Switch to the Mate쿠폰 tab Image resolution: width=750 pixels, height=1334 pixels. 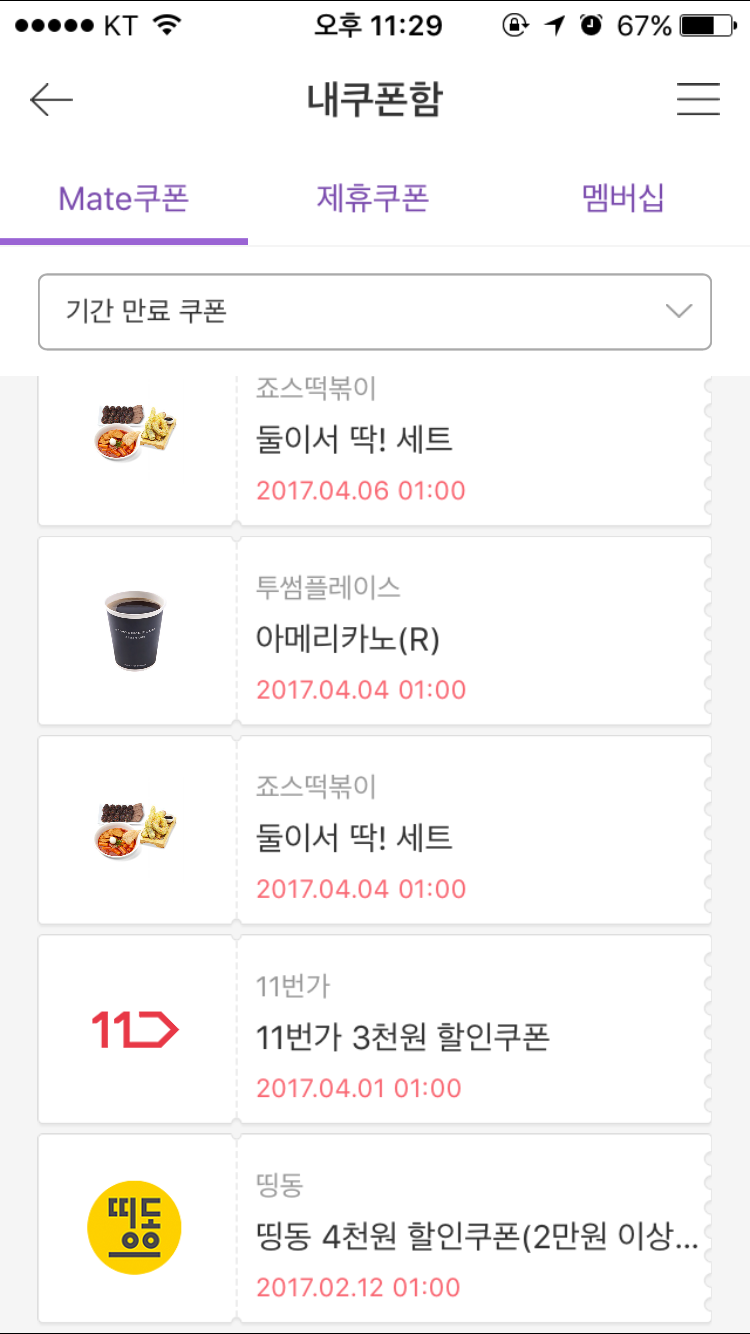click(124, 199)
